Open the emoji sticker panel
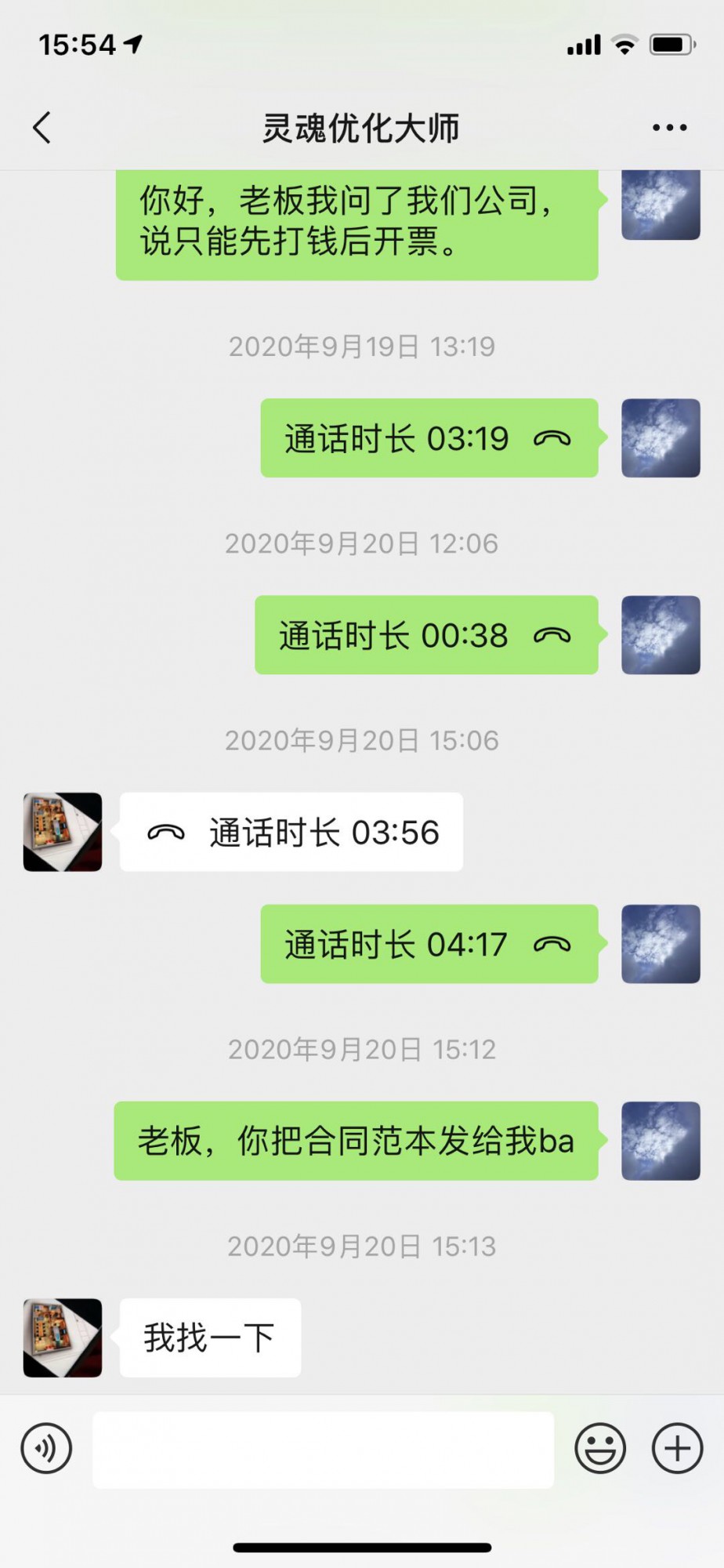The width and height of the screenshot is (724, 1568). [600, 1449]
